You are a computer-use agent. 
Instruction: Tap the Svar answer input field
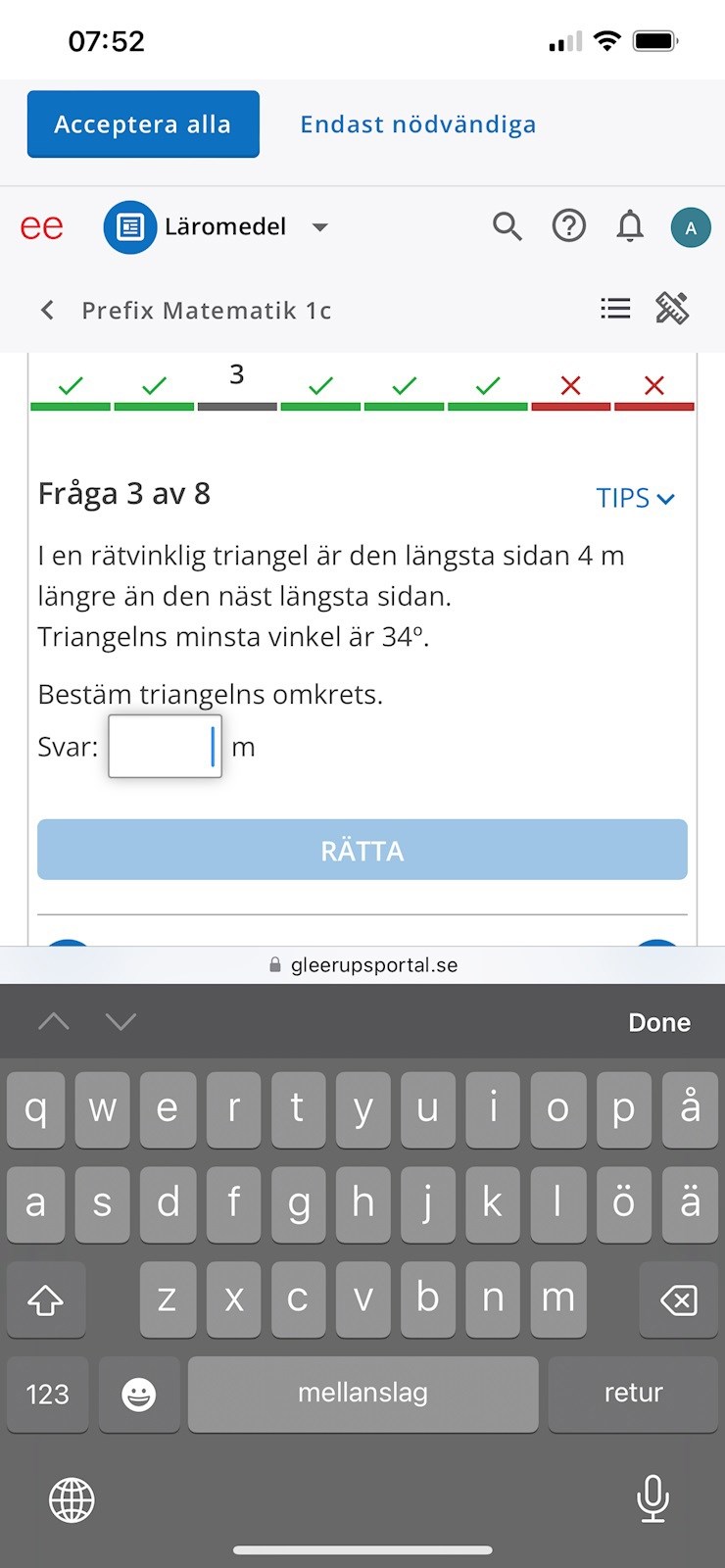coord(165,747)
